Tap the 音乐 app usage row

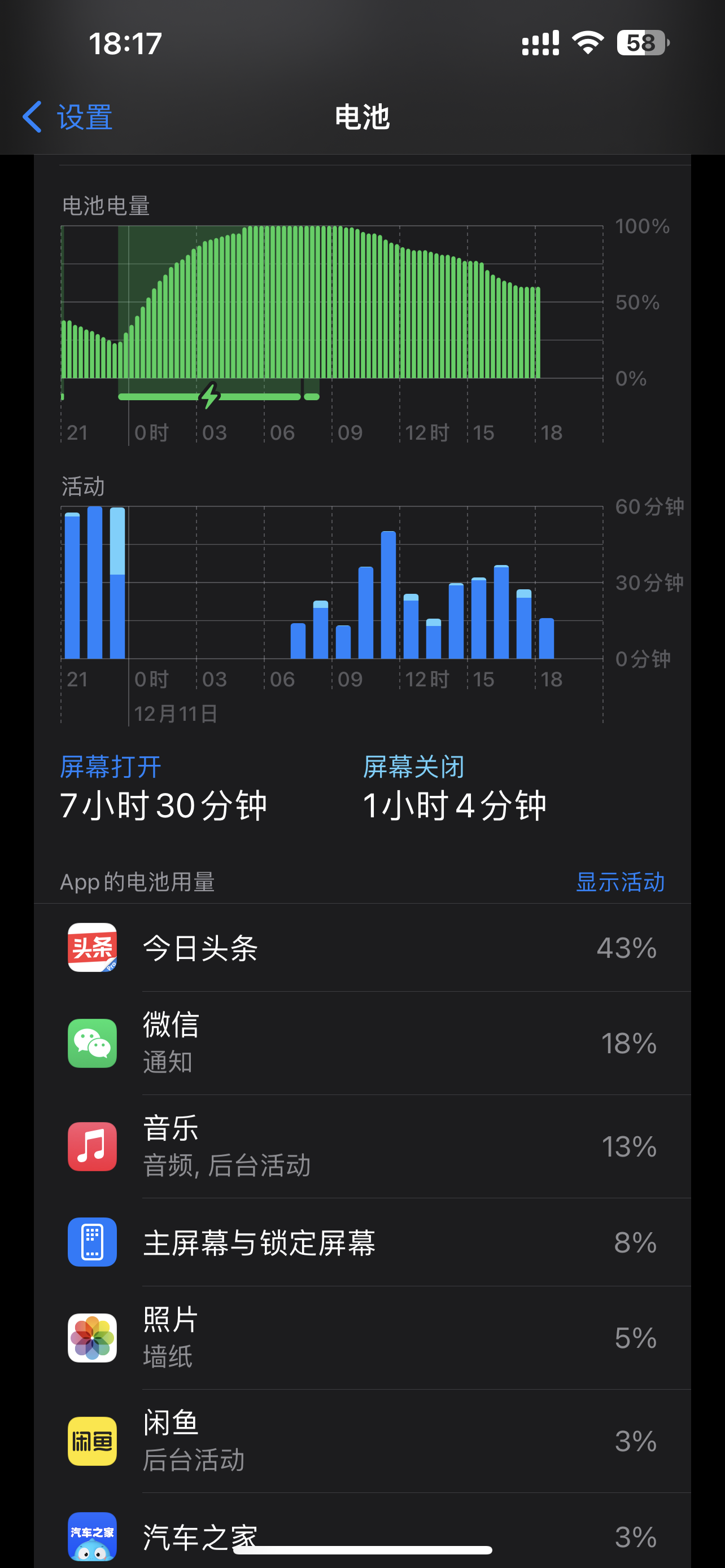coord(362,1146)
